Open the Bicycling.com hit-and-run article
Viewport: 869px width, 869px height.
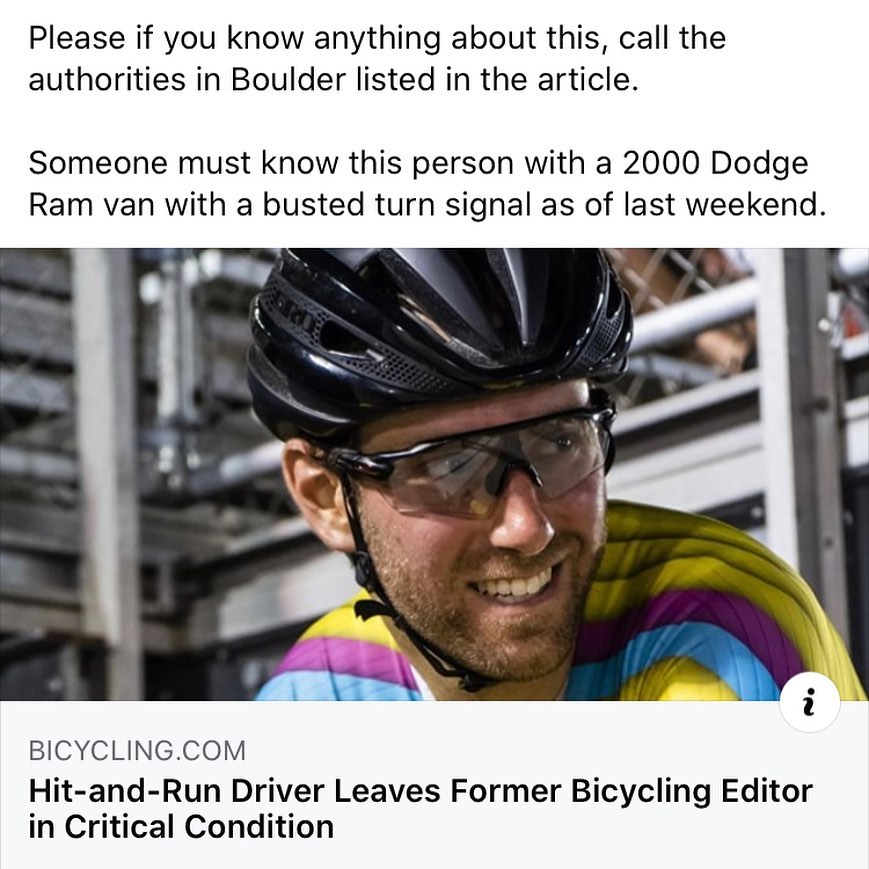click(x=420, y=808)
